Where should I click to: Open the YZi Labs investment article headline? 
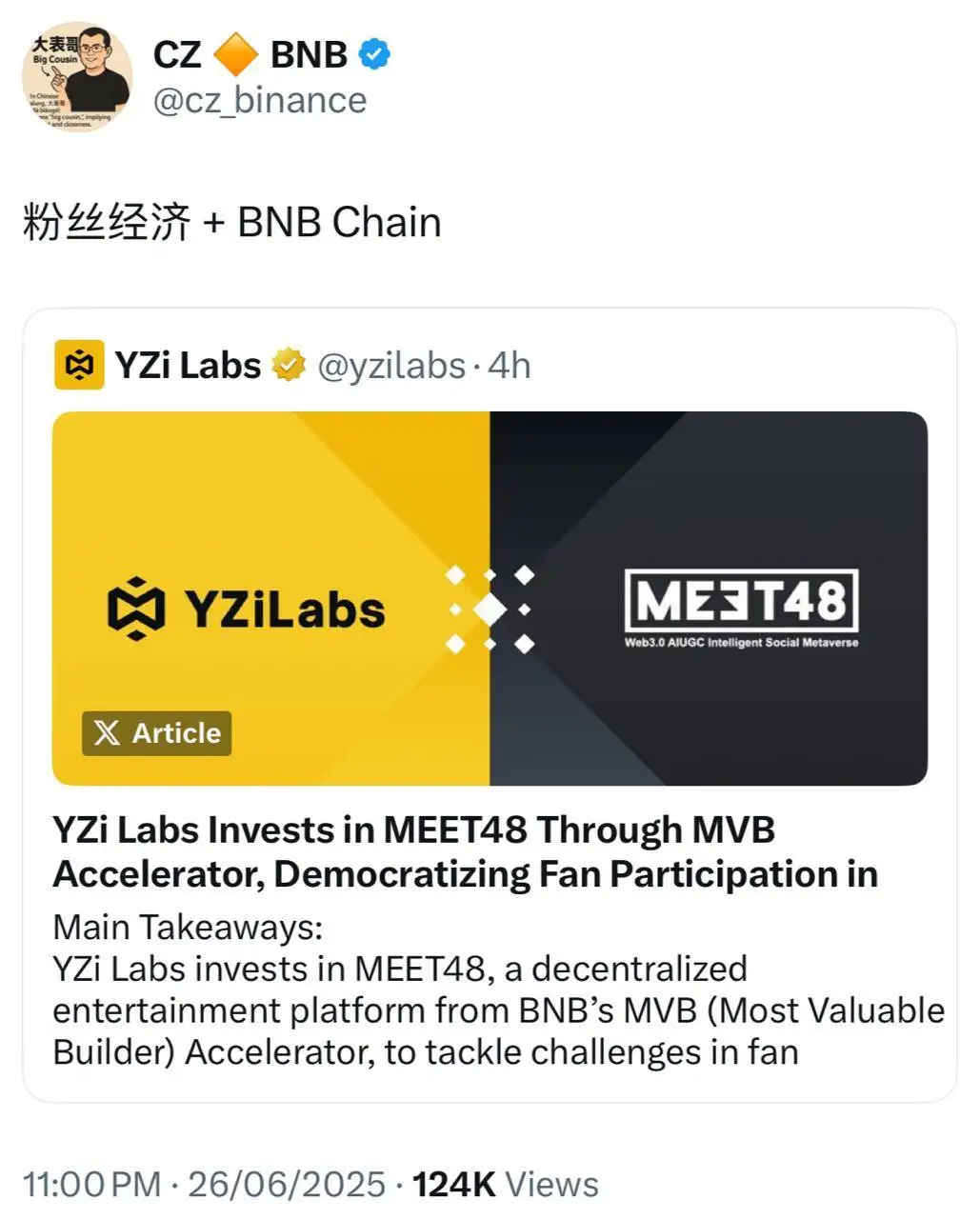pos(465,850)
